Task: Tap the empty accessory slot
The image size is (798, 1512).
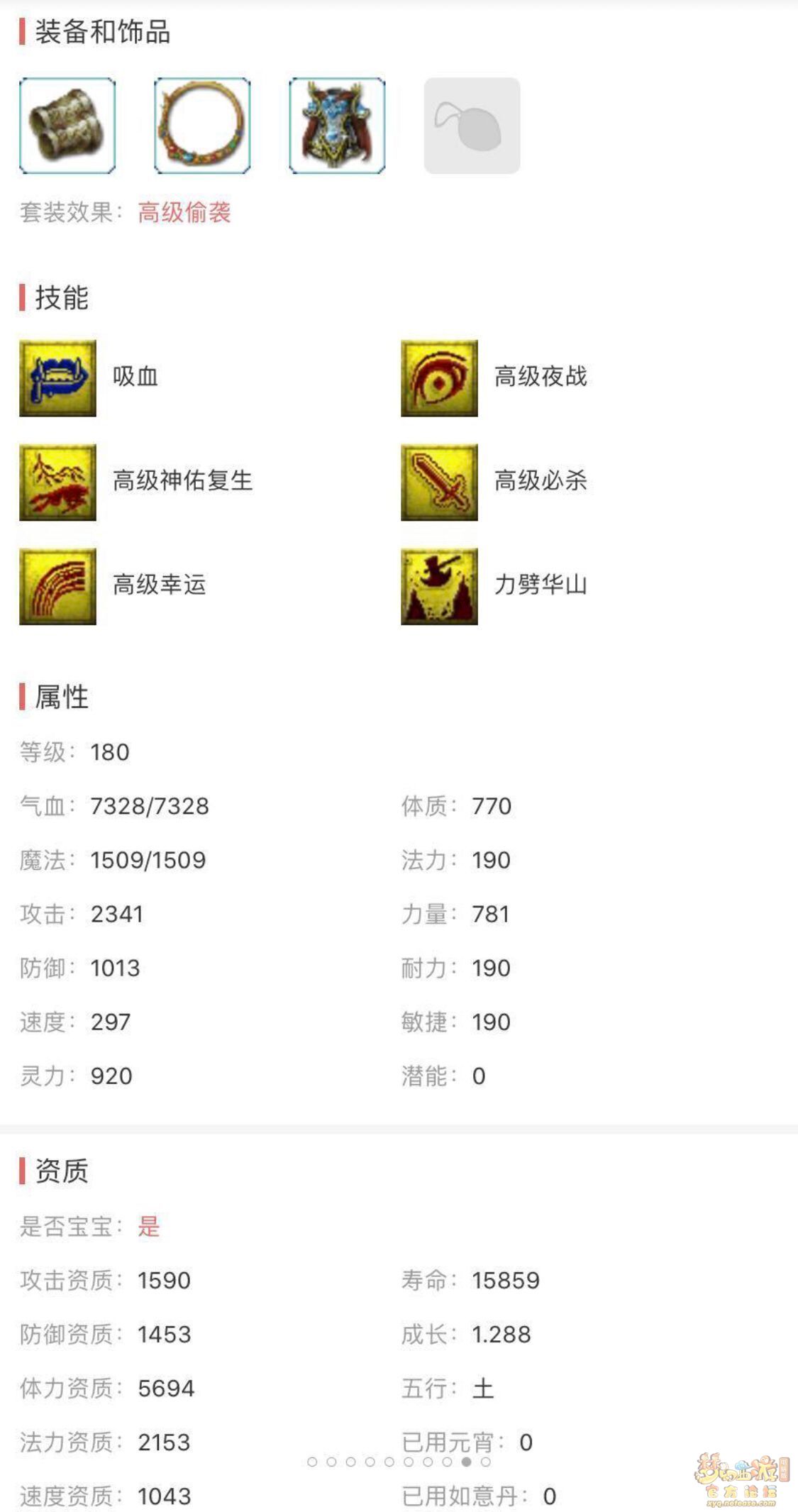Action: (x=472, y=126)
